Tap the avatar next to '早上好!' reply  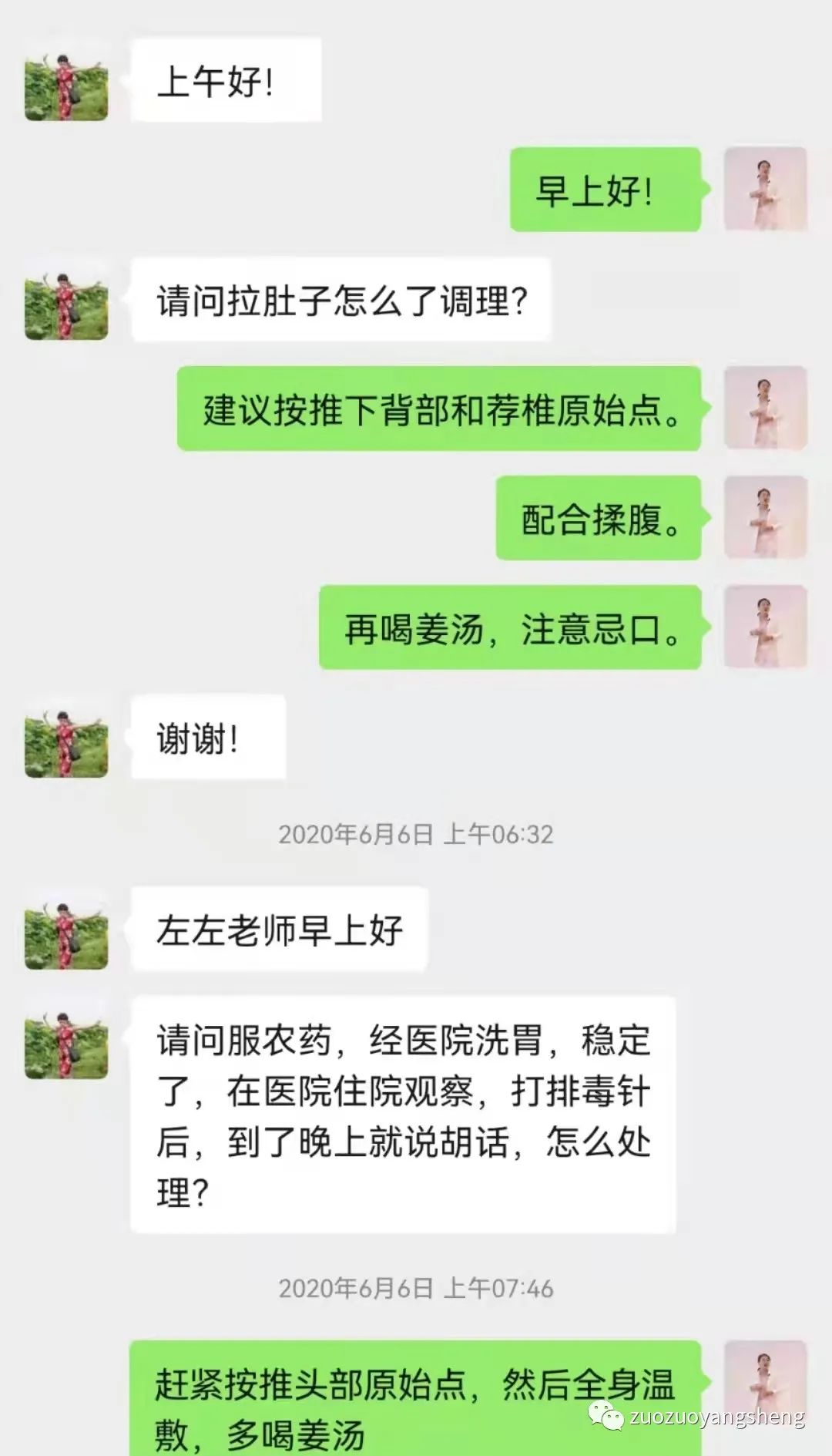pyautogui.click(x=765, y=189)
